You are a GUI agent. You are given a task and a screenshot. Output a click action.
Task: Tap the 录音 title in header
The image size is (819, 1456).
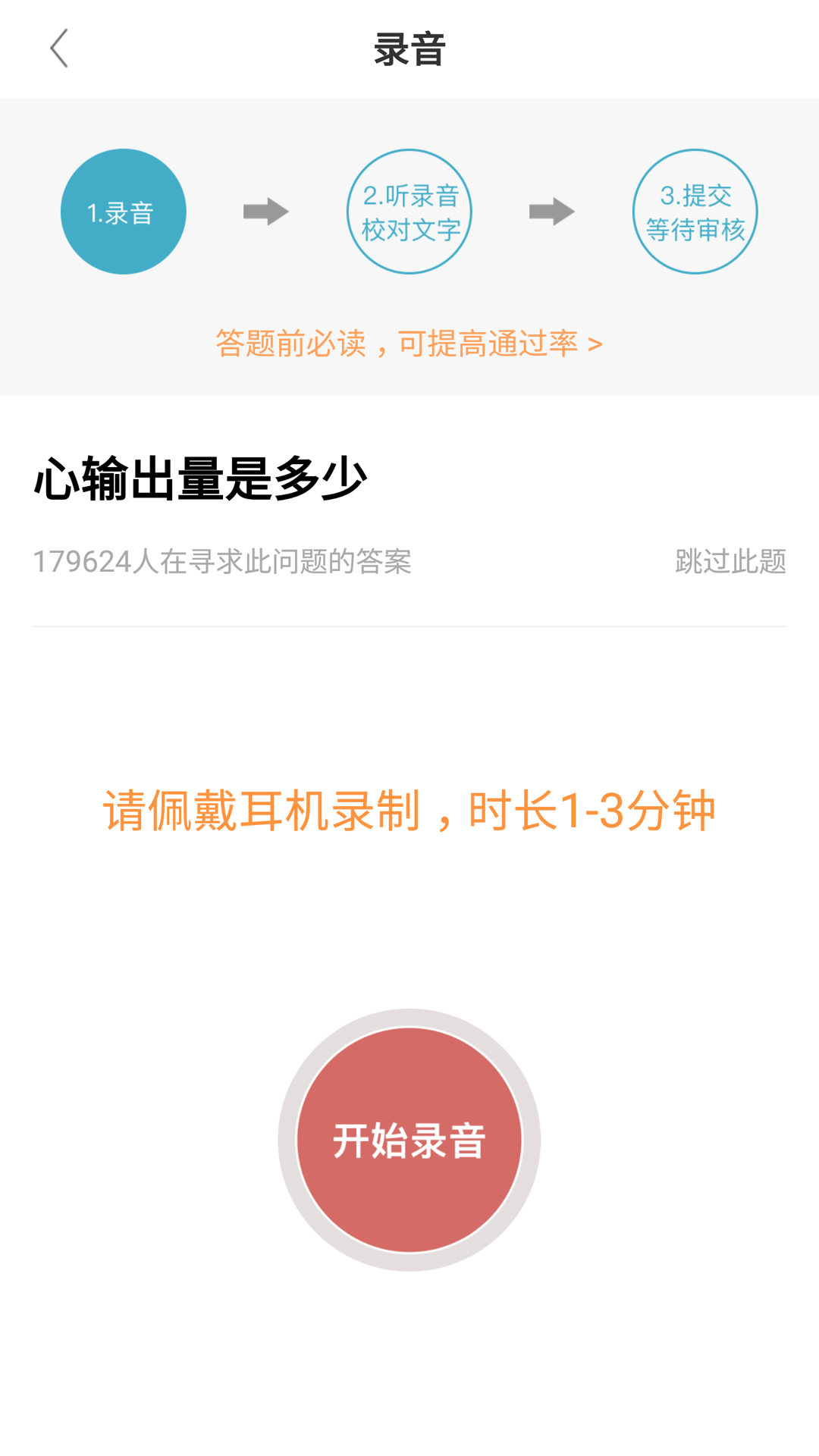pyautogui.click(x=409, y=49)
